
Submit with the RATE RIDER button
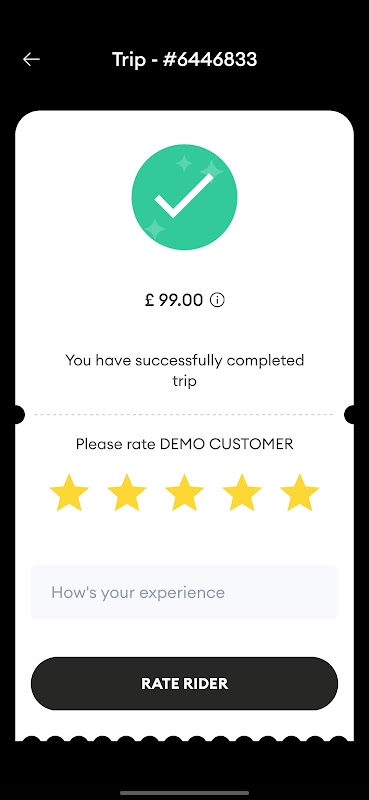184,684
